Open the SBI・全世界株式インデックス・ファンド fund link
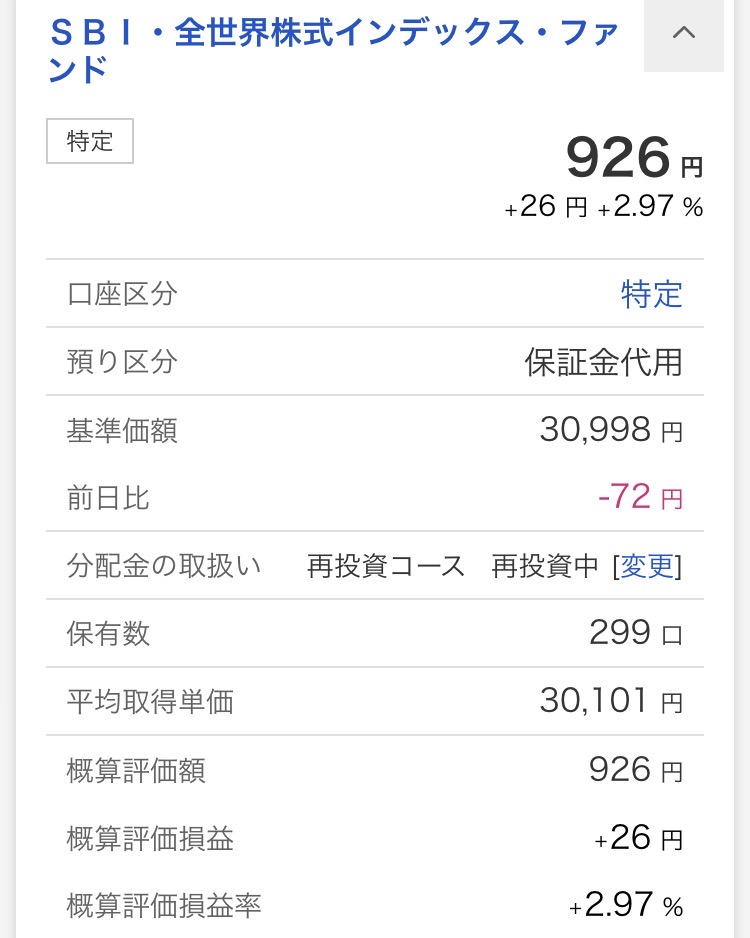 pyautogui.click(x=333, y=51)
